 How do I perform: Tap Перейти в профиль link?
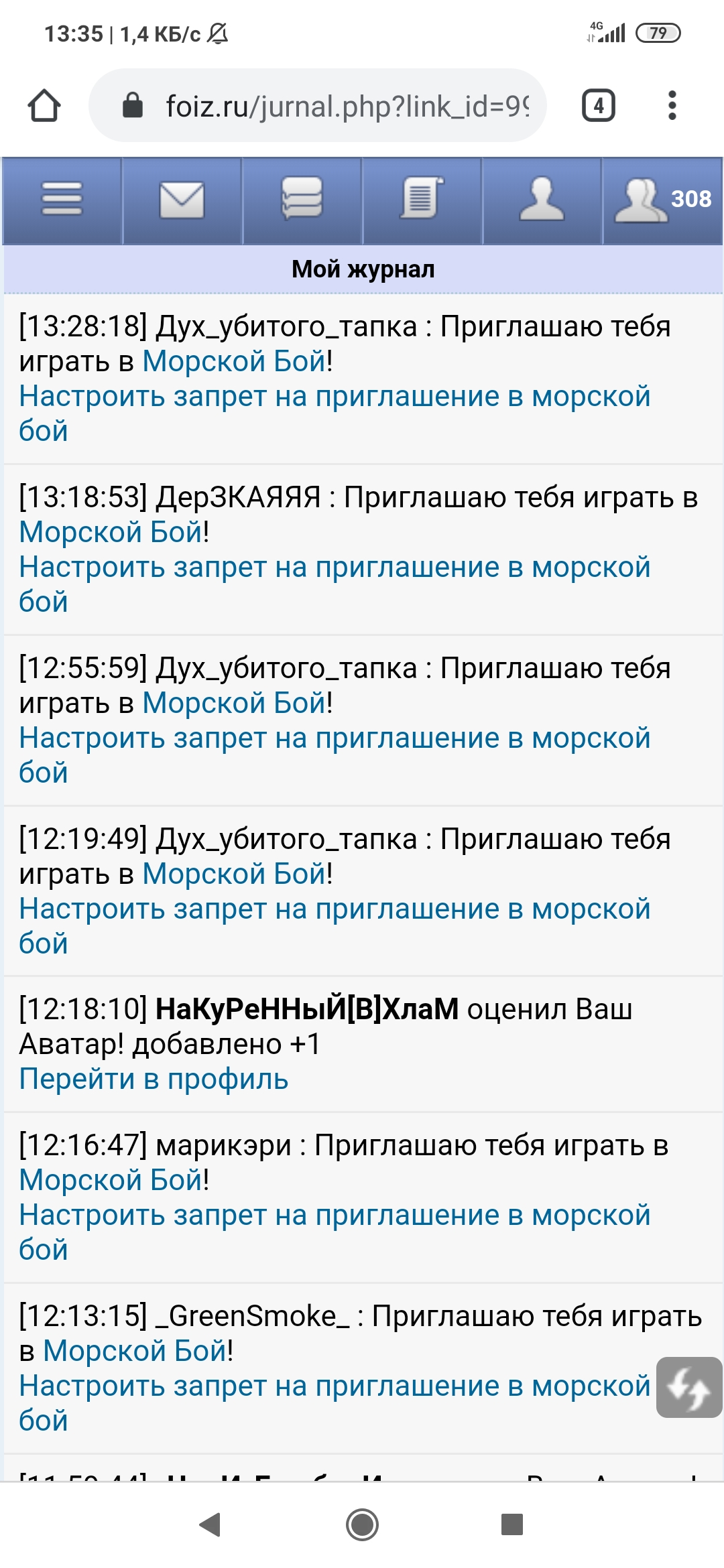[x=154, y=1079]
